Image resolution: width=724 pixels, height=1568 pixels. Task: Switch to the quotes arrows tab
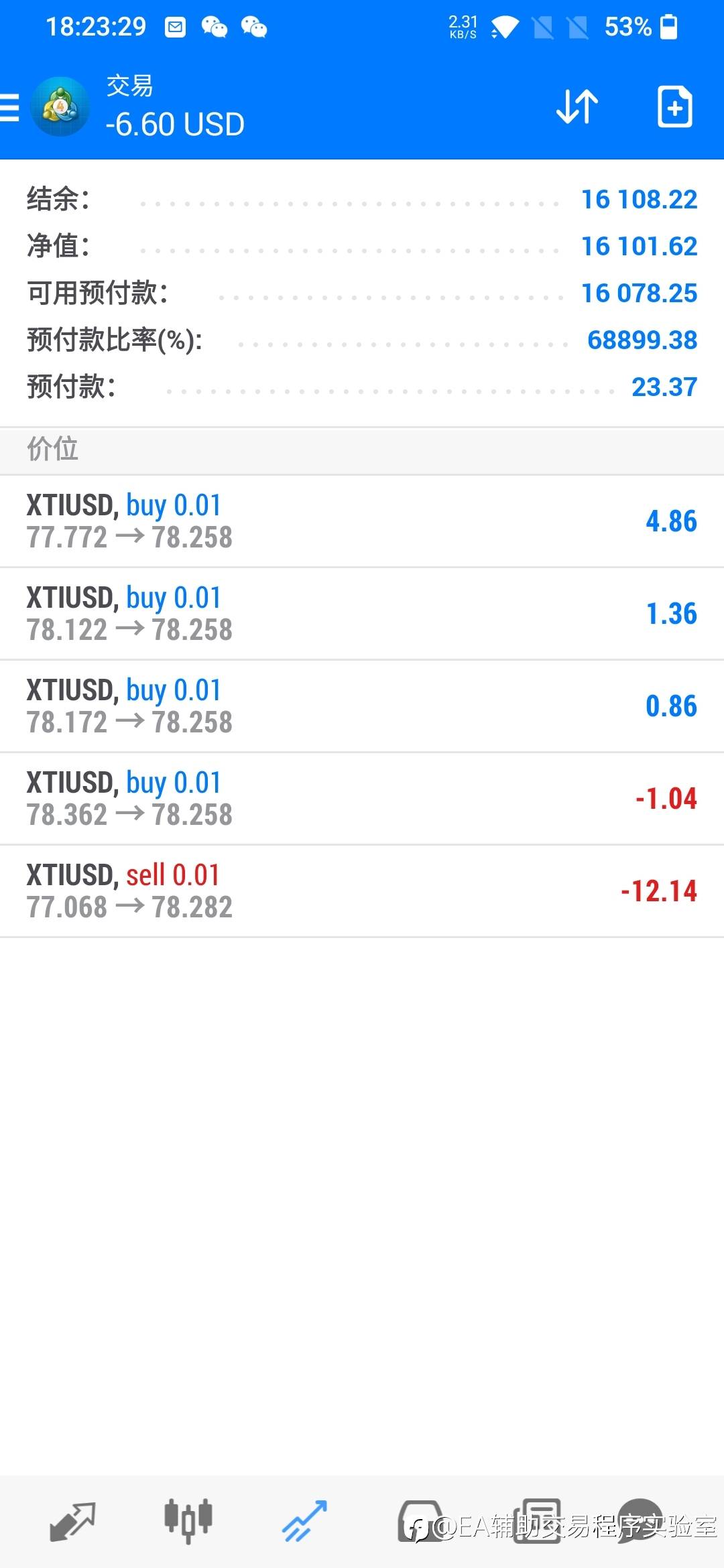pos(72,1522)
